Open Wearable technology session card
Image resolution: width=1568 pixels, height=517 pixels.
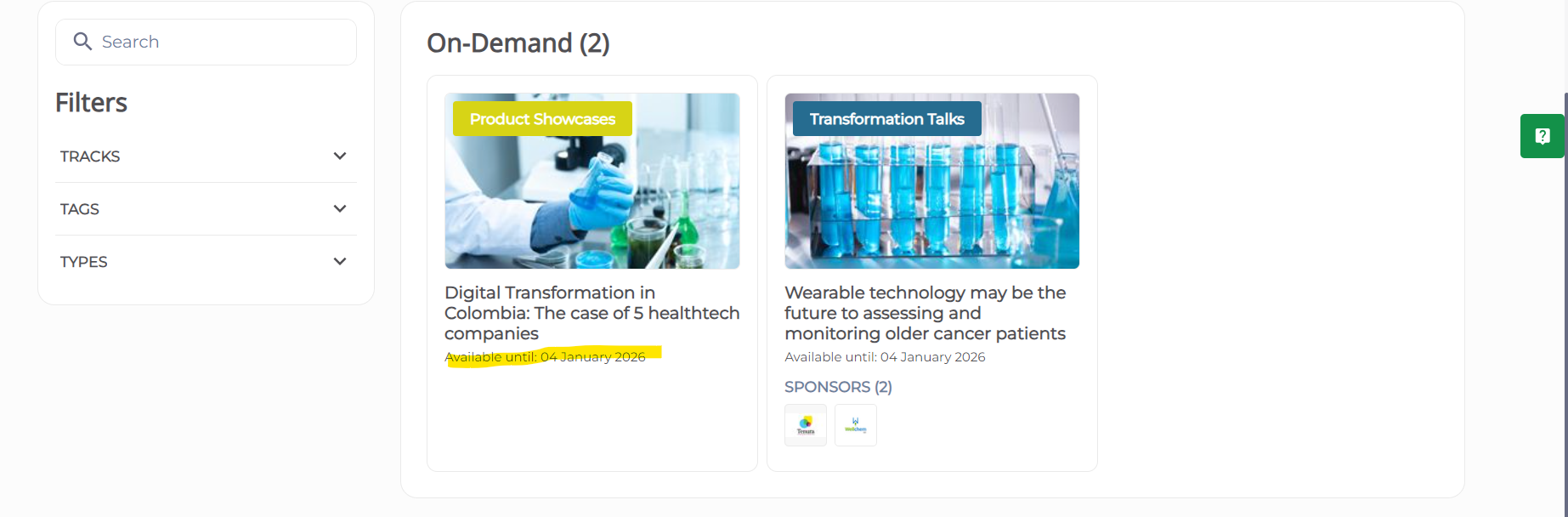coord(925,312)
